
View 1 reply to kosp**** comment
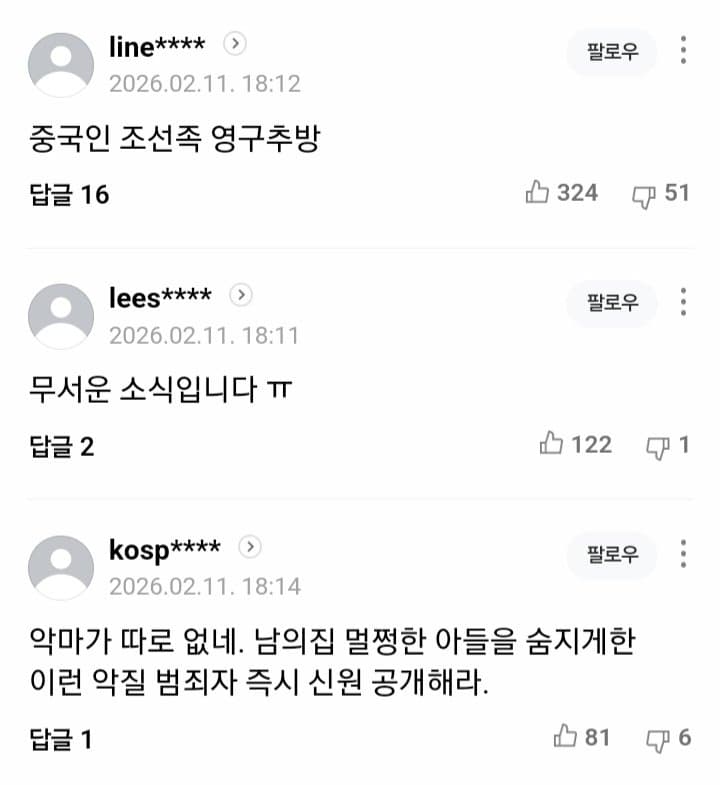(x=62, y=739)
